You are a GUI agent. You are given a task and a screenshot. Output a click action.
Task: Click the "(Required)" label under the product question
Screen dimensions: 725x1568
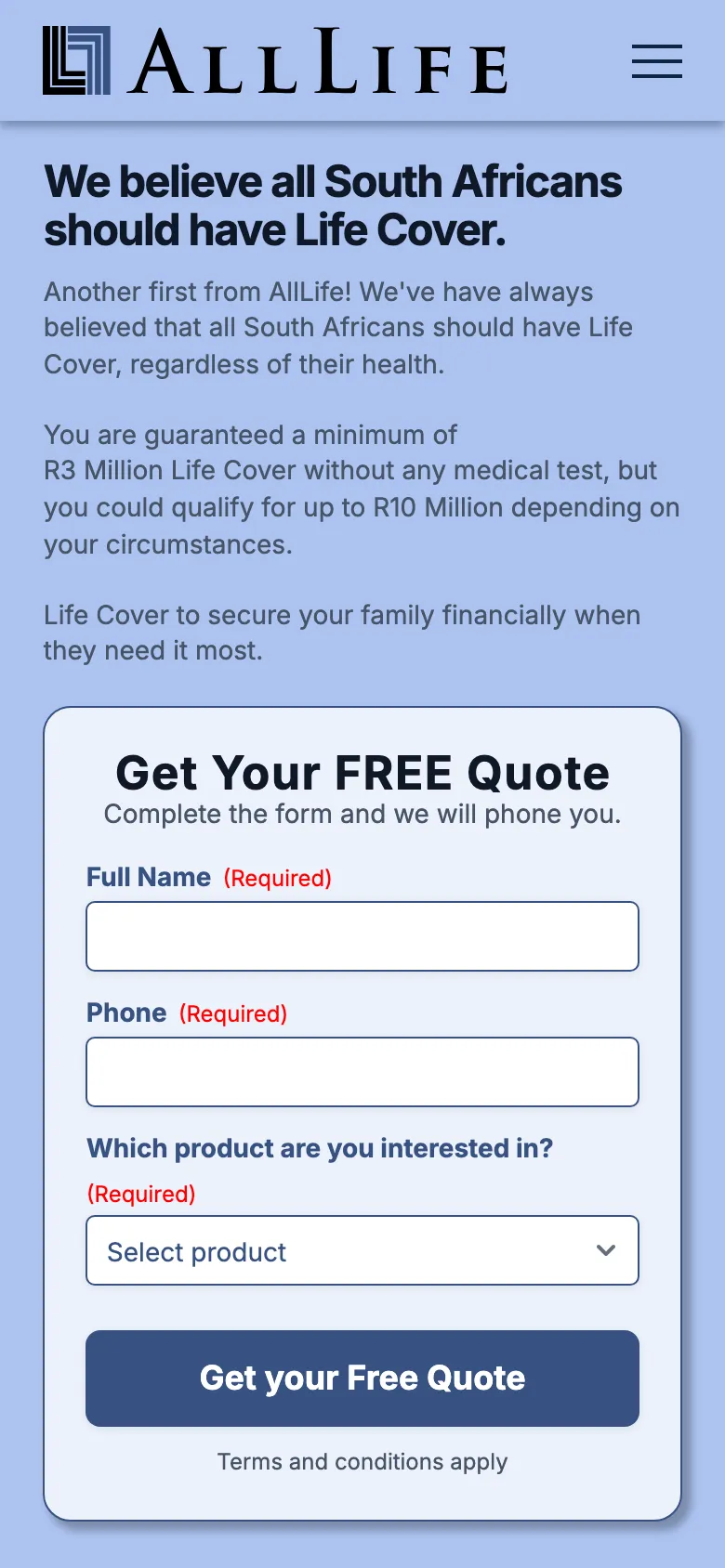[x=141, y=1194]
